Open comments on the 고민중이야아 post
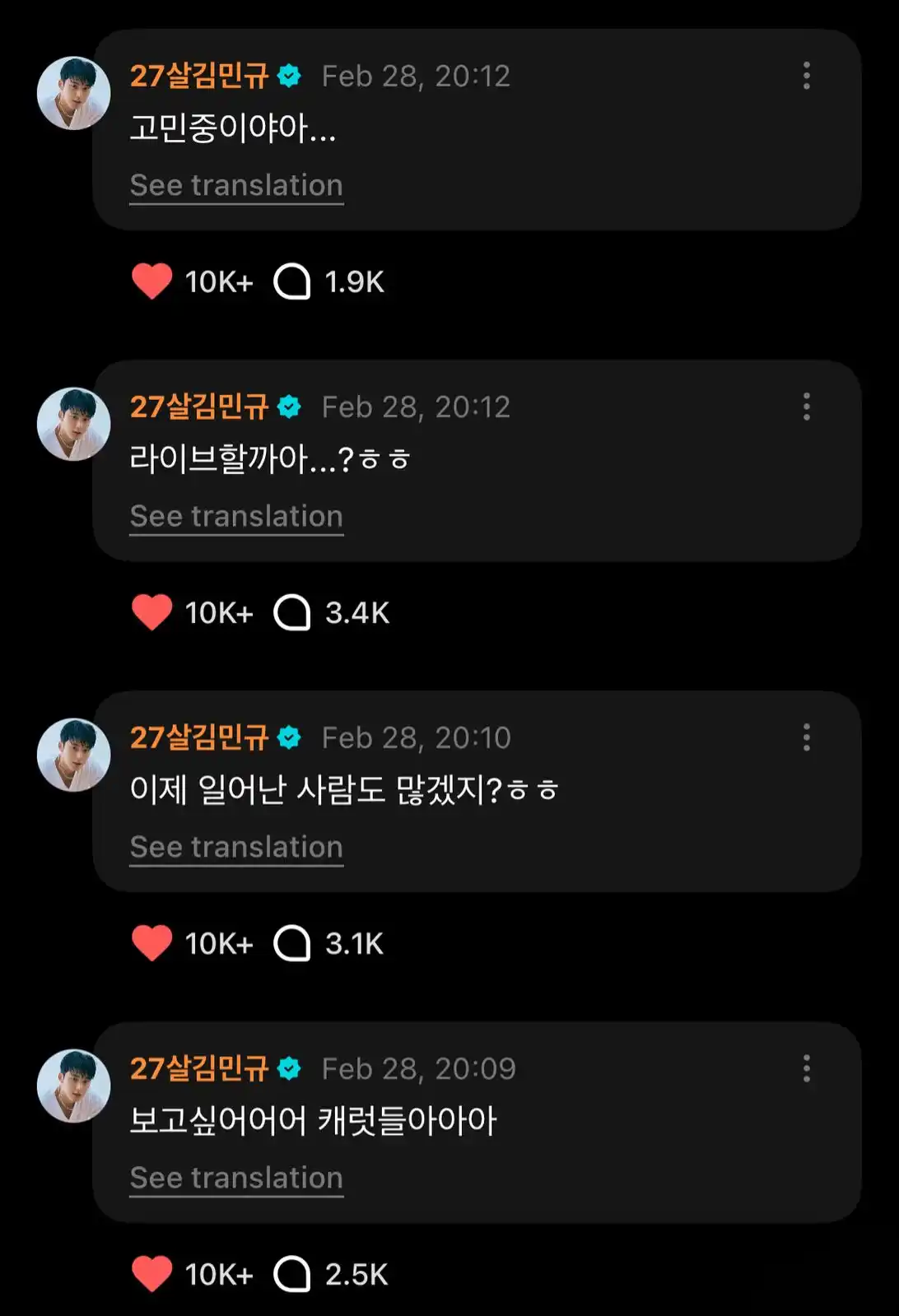Screen dimensions: 899x1316 (x=292, y=281)
